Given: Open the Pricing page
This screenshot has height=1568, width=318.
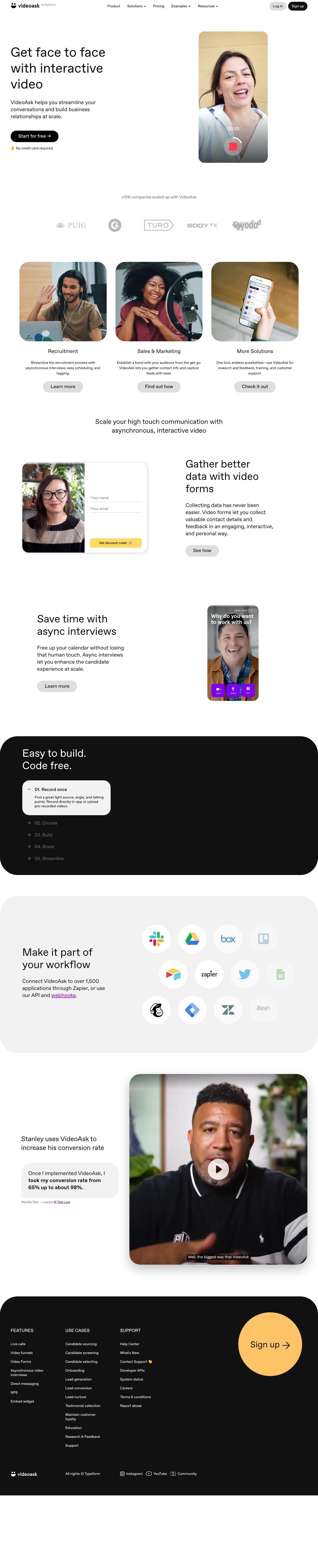Looking at the screenshot, I should [158, 6].
